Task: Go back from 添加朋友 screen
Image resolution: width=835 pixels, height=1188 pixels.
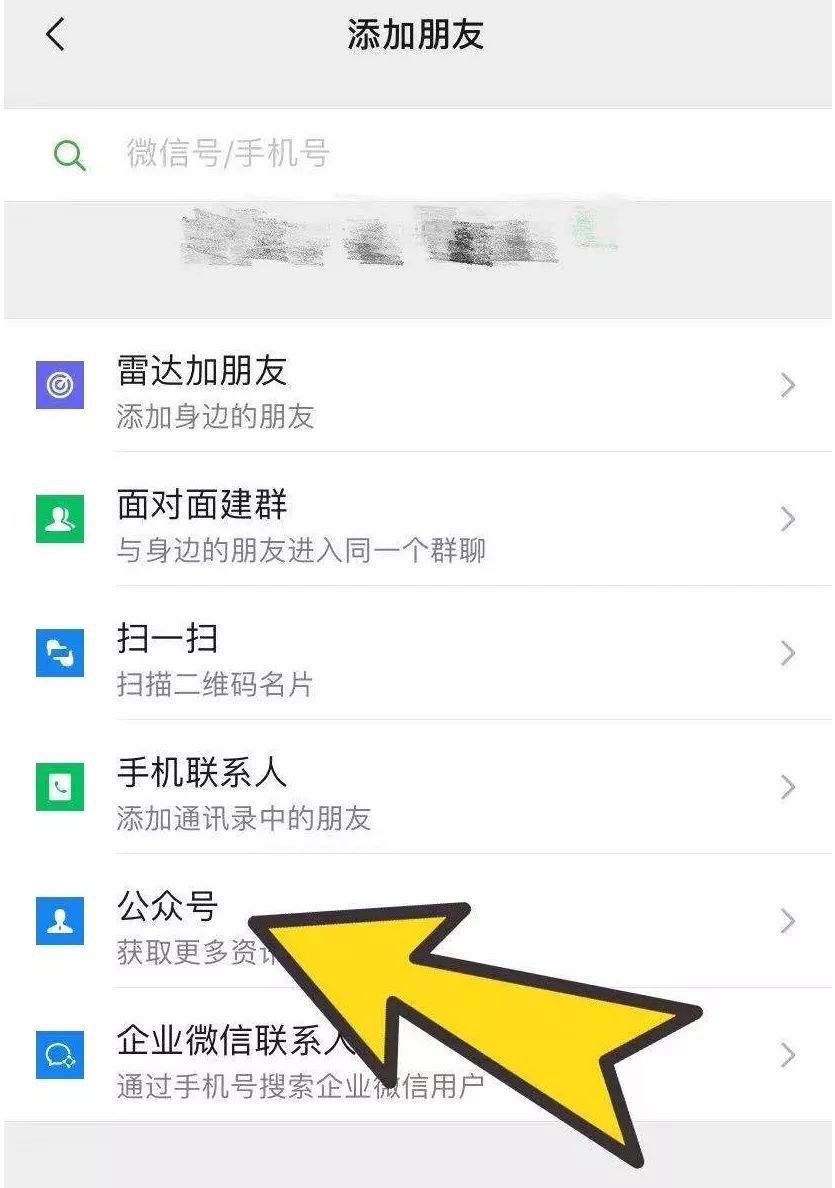Action: (x=55, y=36)
